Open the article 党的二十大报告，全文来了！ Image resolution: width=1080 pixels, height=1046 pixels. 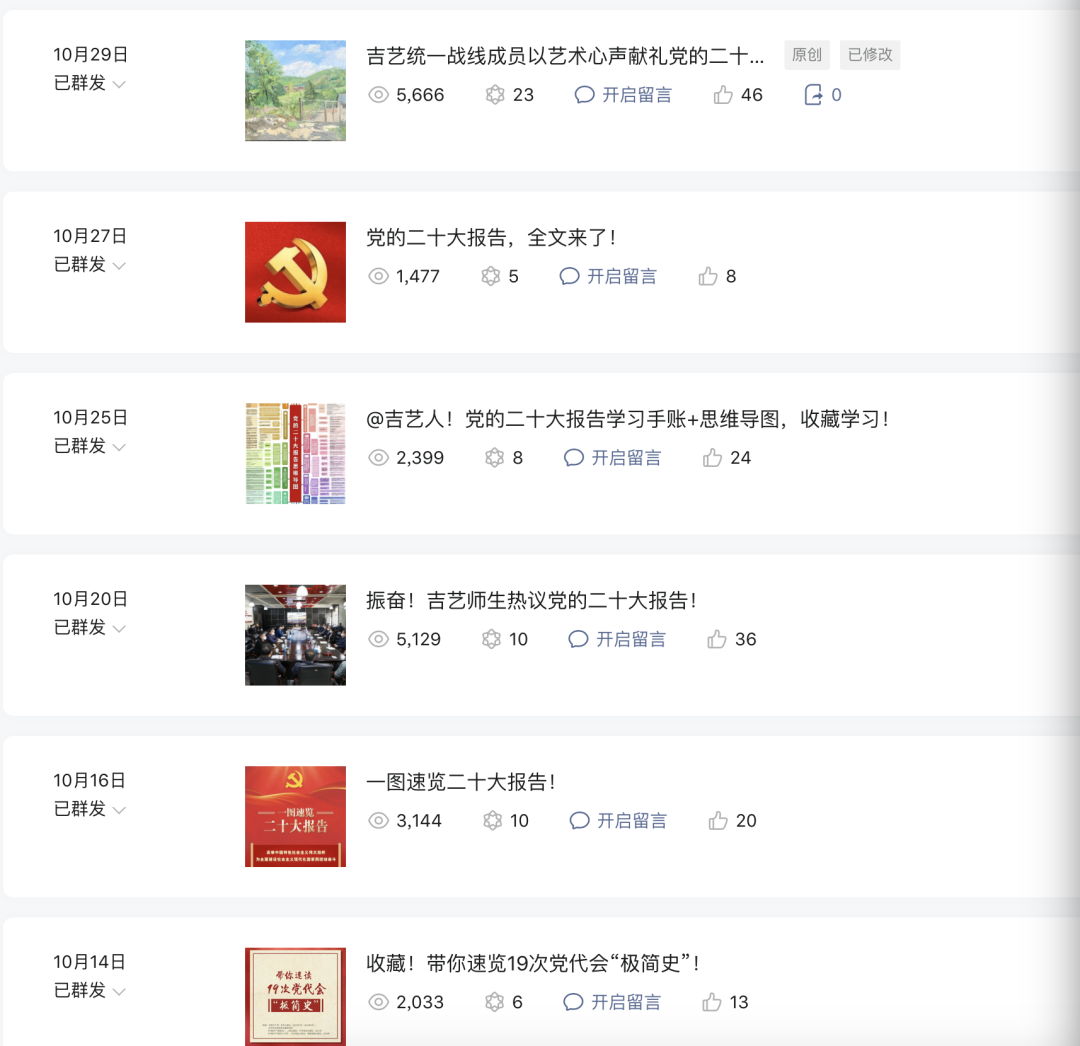[x=491, y=238]
